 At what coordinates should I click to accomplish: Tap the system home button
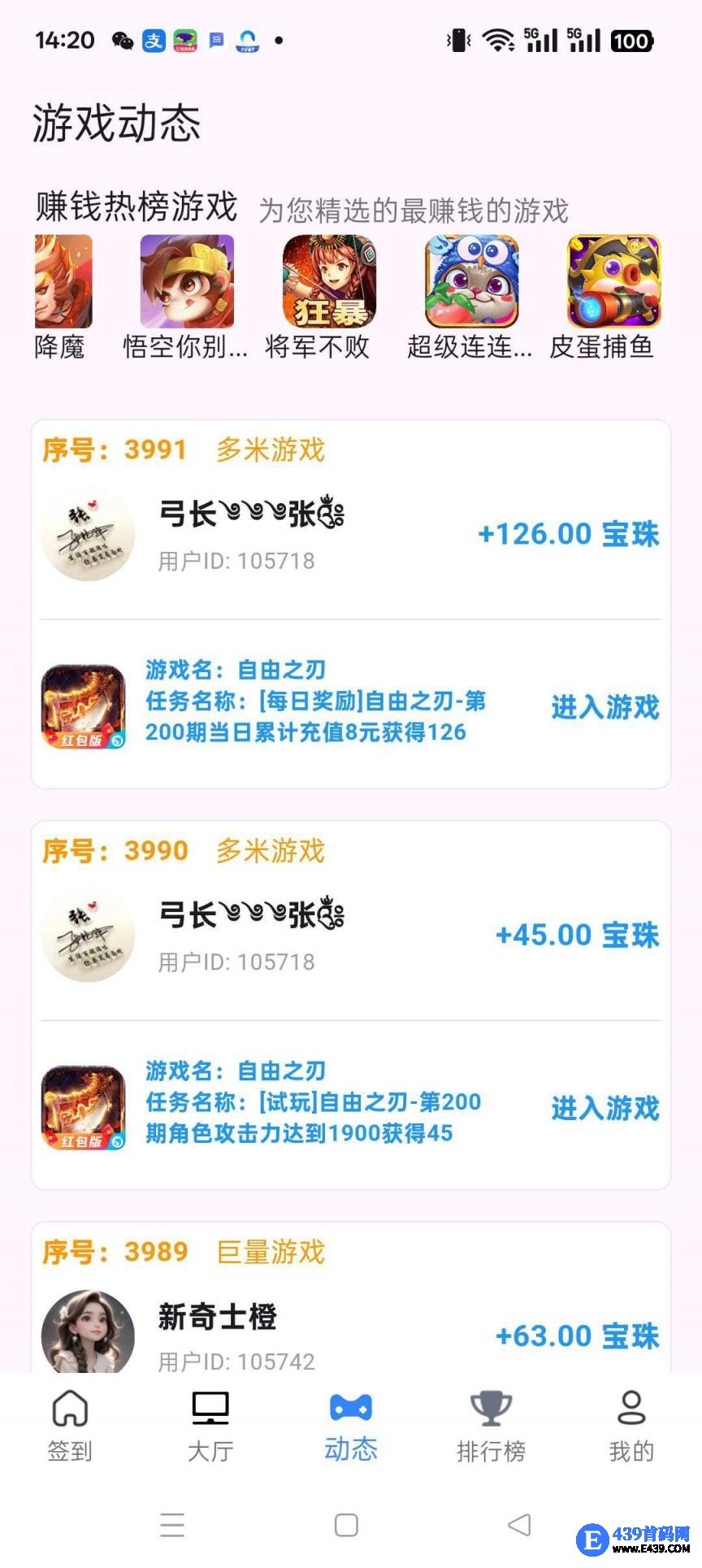pyautogui.click(x=346, y=1525)
